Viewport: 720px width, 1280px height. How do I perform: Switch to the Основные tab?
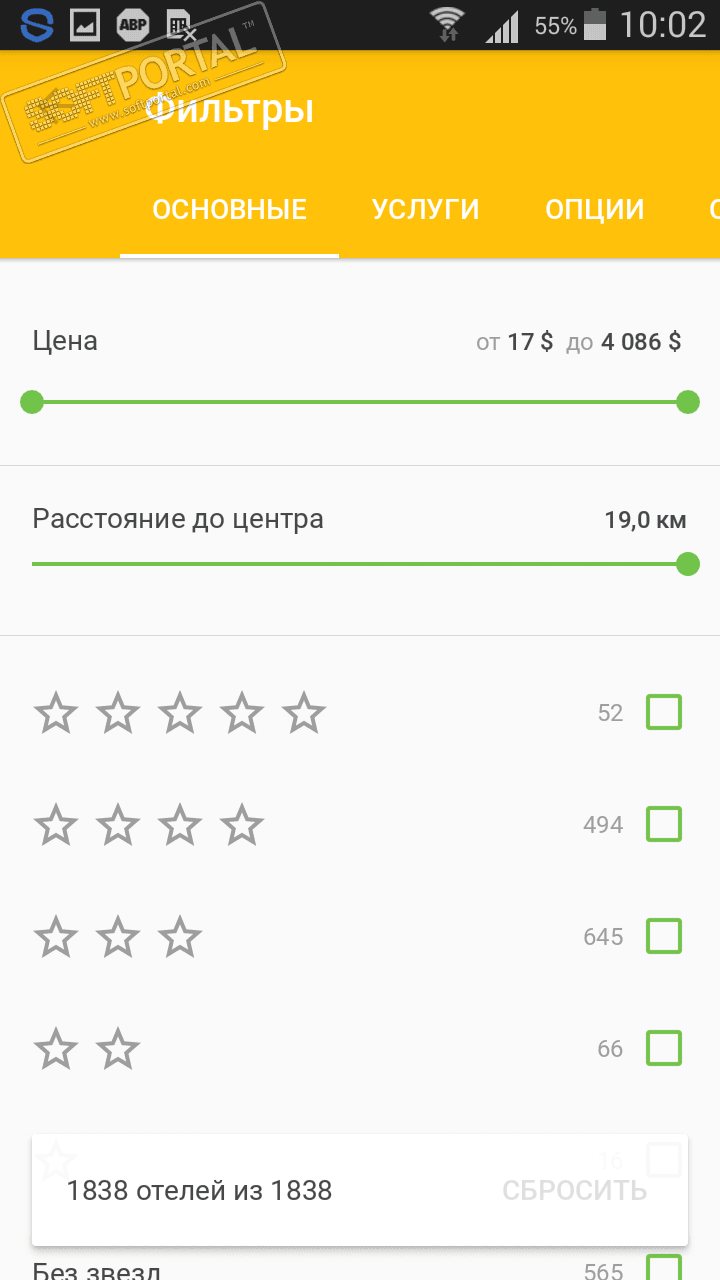[229, 210]
